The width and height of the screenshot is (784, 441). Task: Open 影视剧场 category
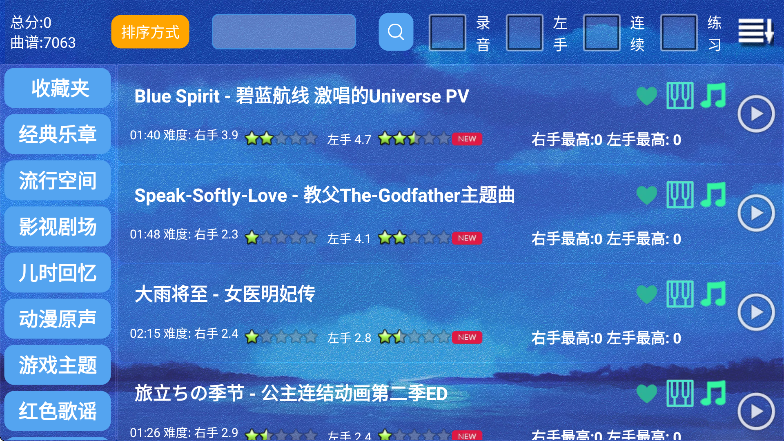58,226
